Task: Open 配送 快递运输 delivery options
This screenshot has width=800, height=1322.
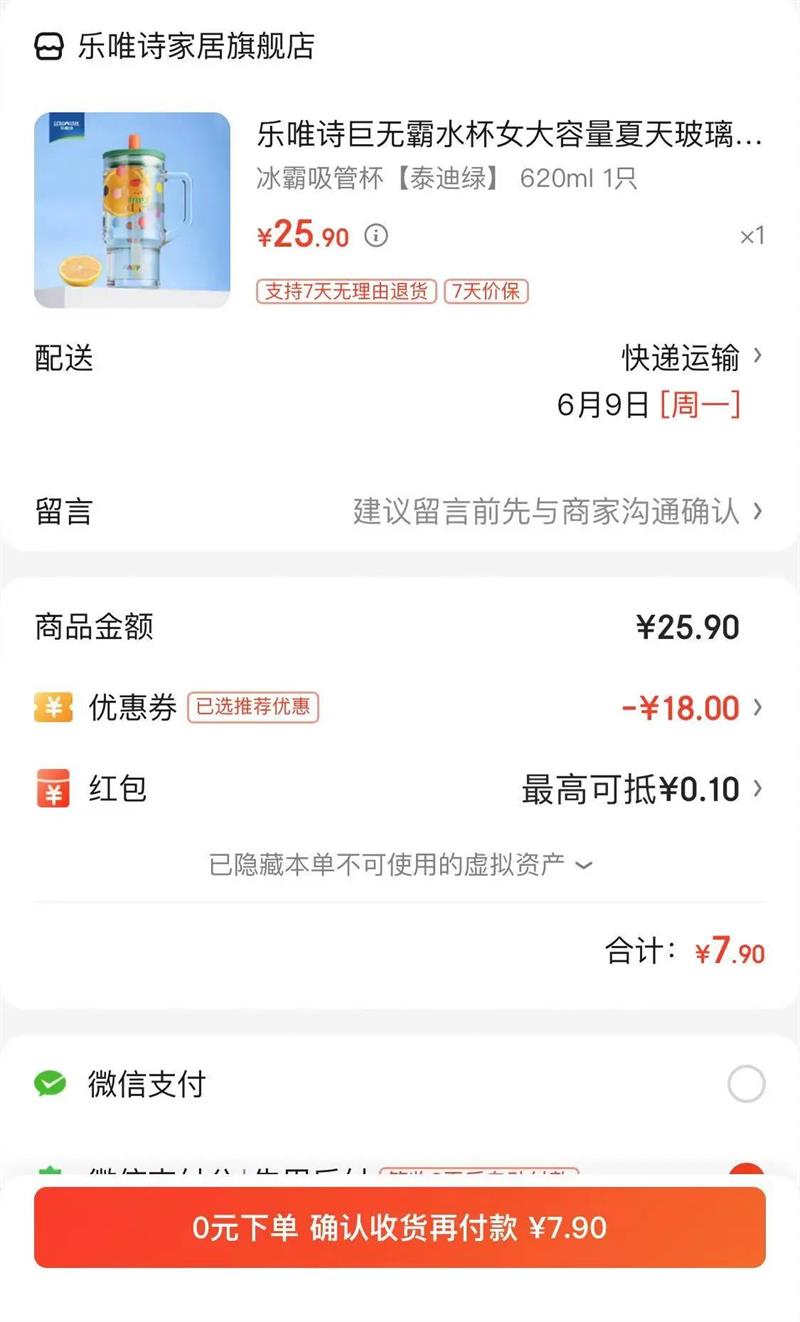Action: coord(690,357)
